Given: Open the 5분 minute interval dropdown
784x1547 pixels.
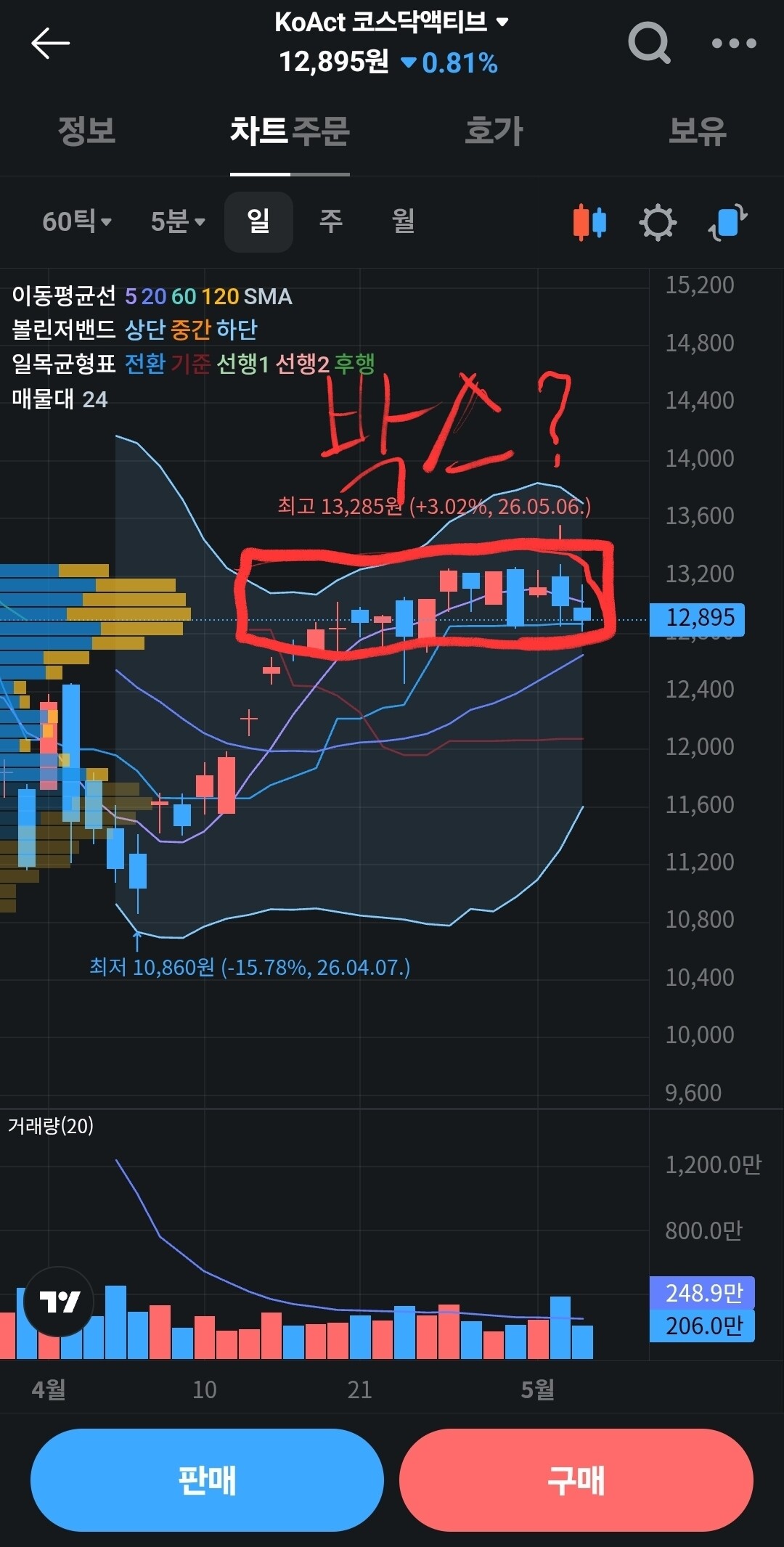Looking at the screenshot, I should 178,221.
